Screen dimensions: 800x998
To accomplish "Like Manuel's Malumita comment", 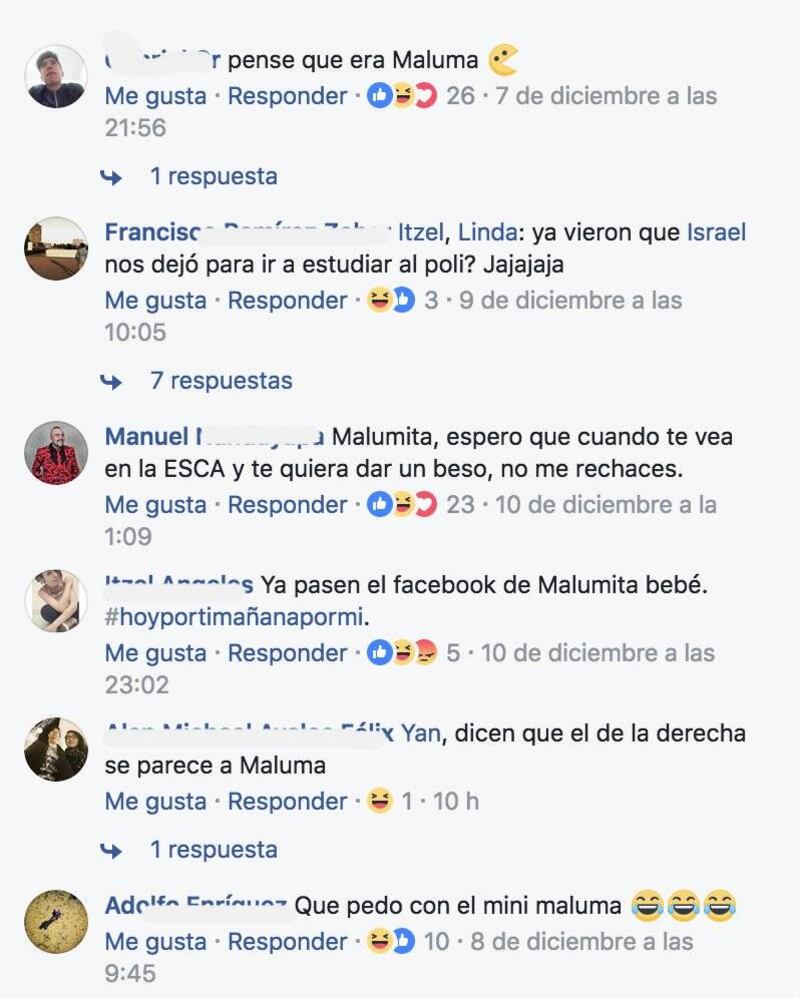I will pyautogui.click(x=155, y=504).
